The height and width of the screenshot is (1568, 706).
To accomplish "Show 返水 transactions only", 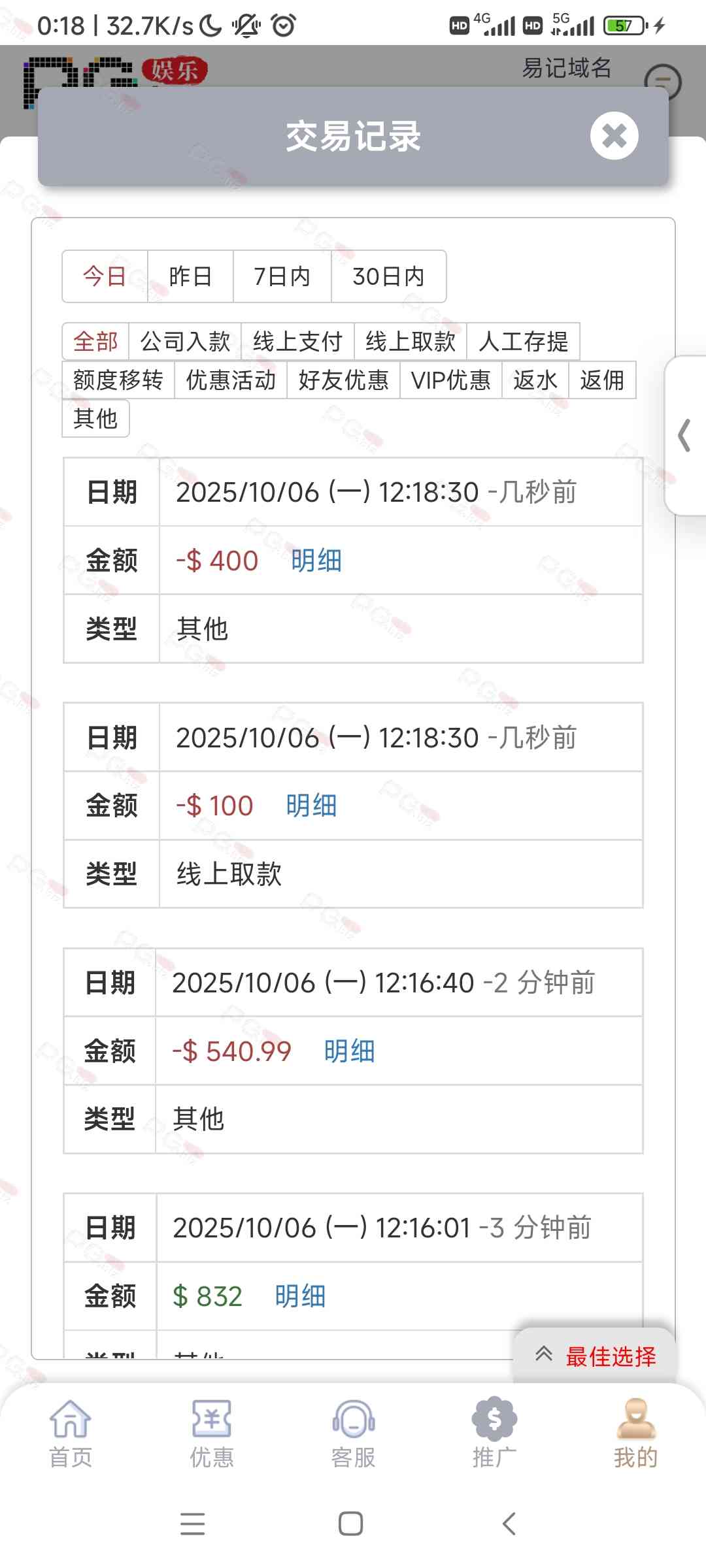I will pos(535,380).
